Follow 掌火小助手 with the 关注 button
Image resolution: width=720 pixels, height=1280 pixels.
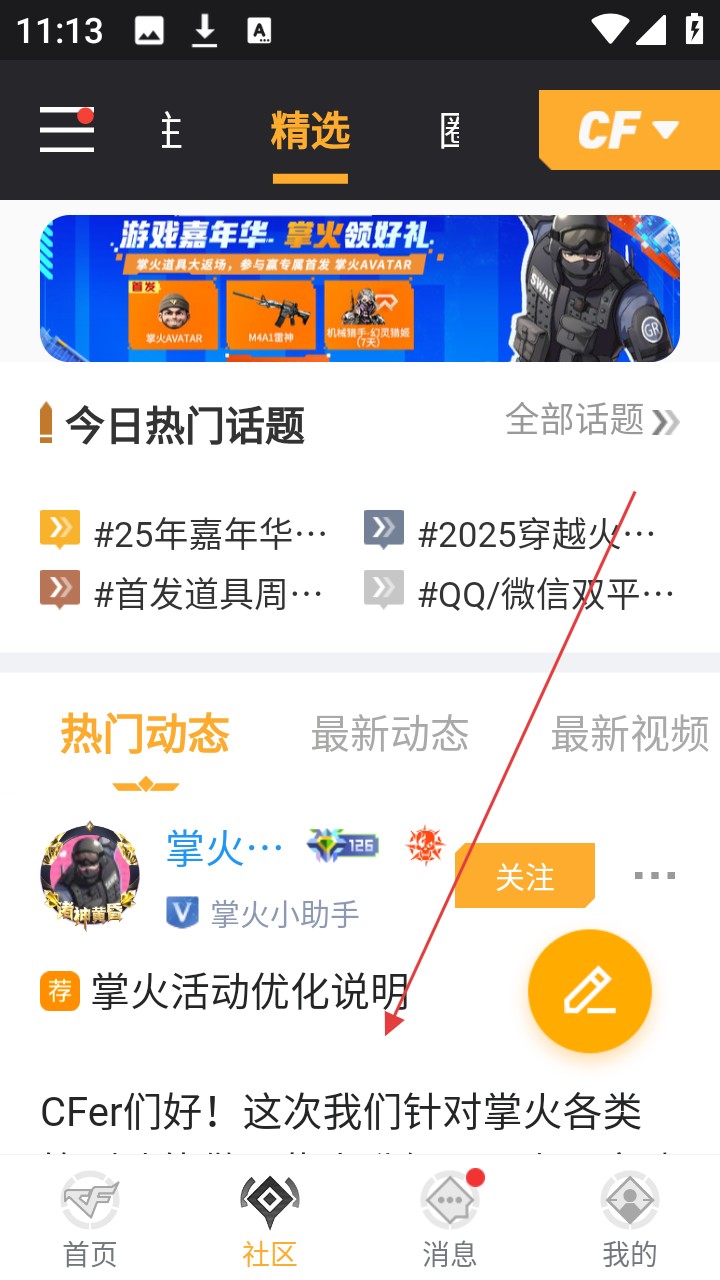point(524,877)
